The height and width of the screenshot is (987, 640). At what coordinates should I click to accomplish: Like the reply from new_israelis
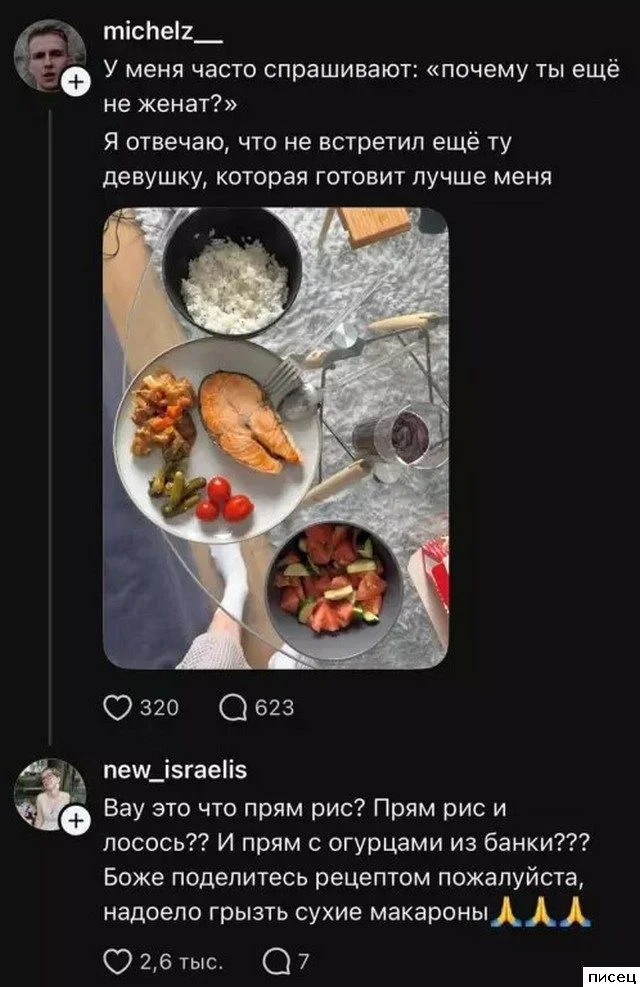click(118, 962)
